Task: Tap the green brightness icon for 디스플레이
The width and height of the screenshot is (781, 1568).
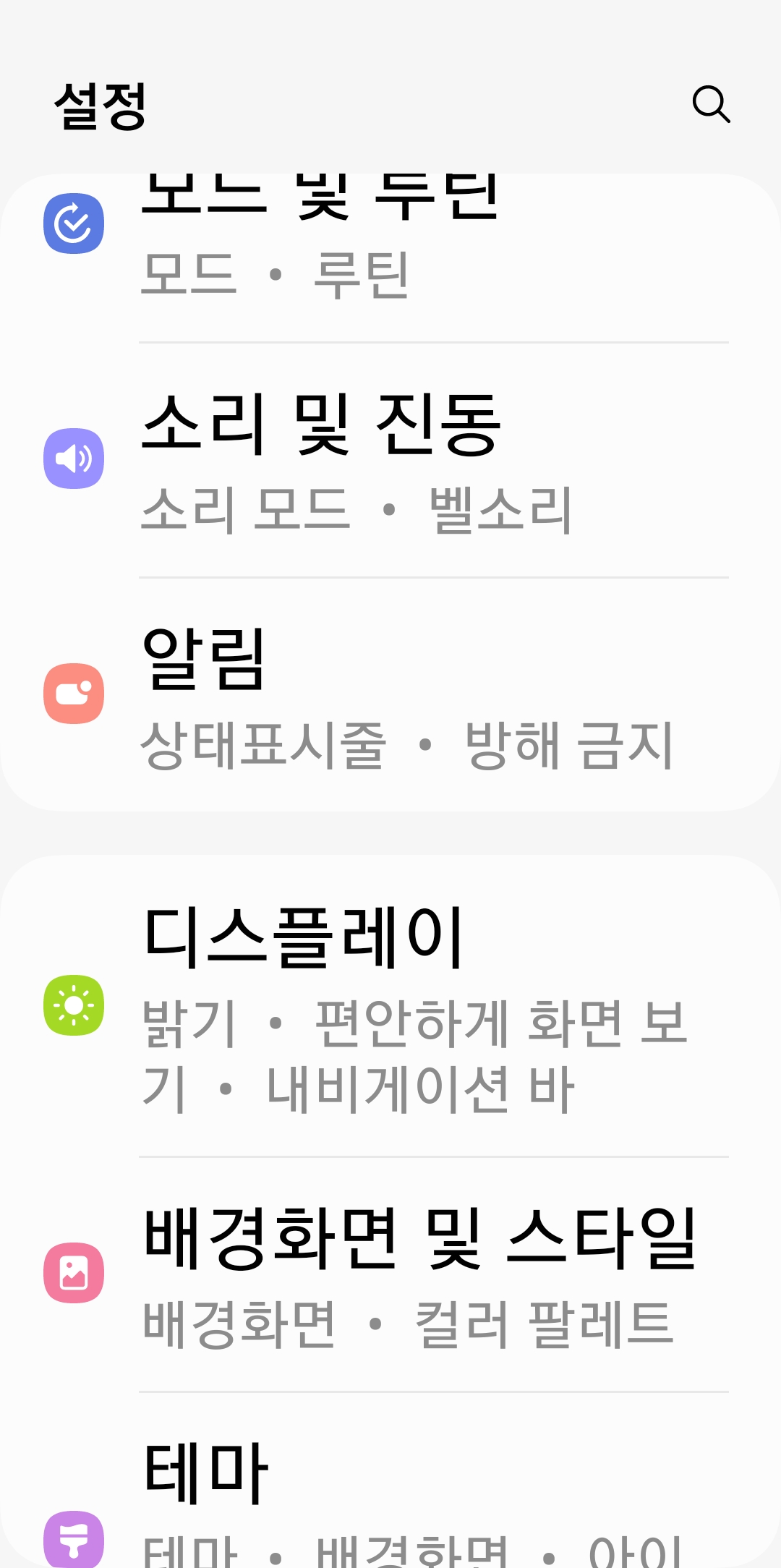Action: point(73,1005)
